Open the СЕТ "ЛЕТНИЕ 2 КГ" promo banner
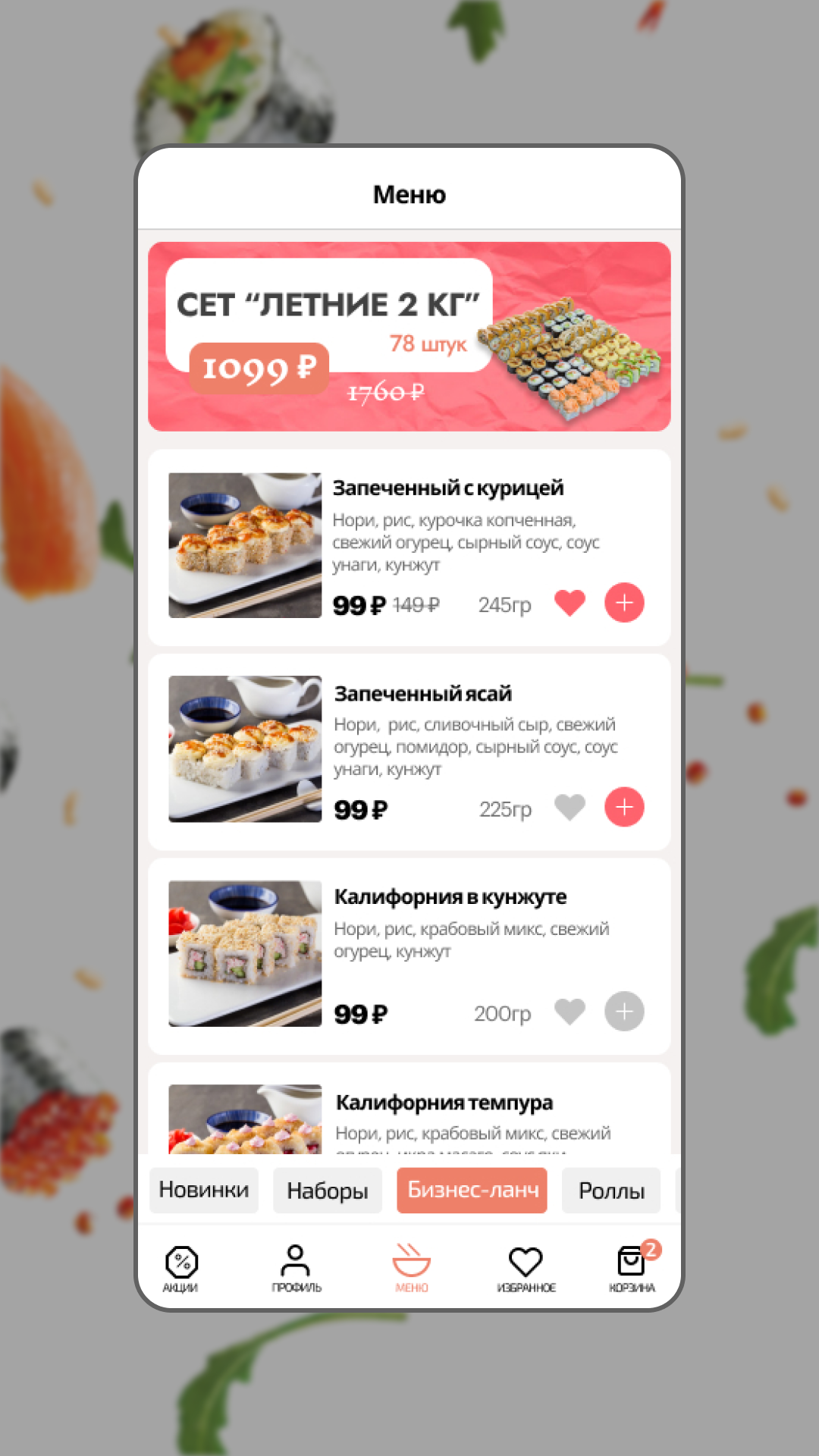 point(409,337)
